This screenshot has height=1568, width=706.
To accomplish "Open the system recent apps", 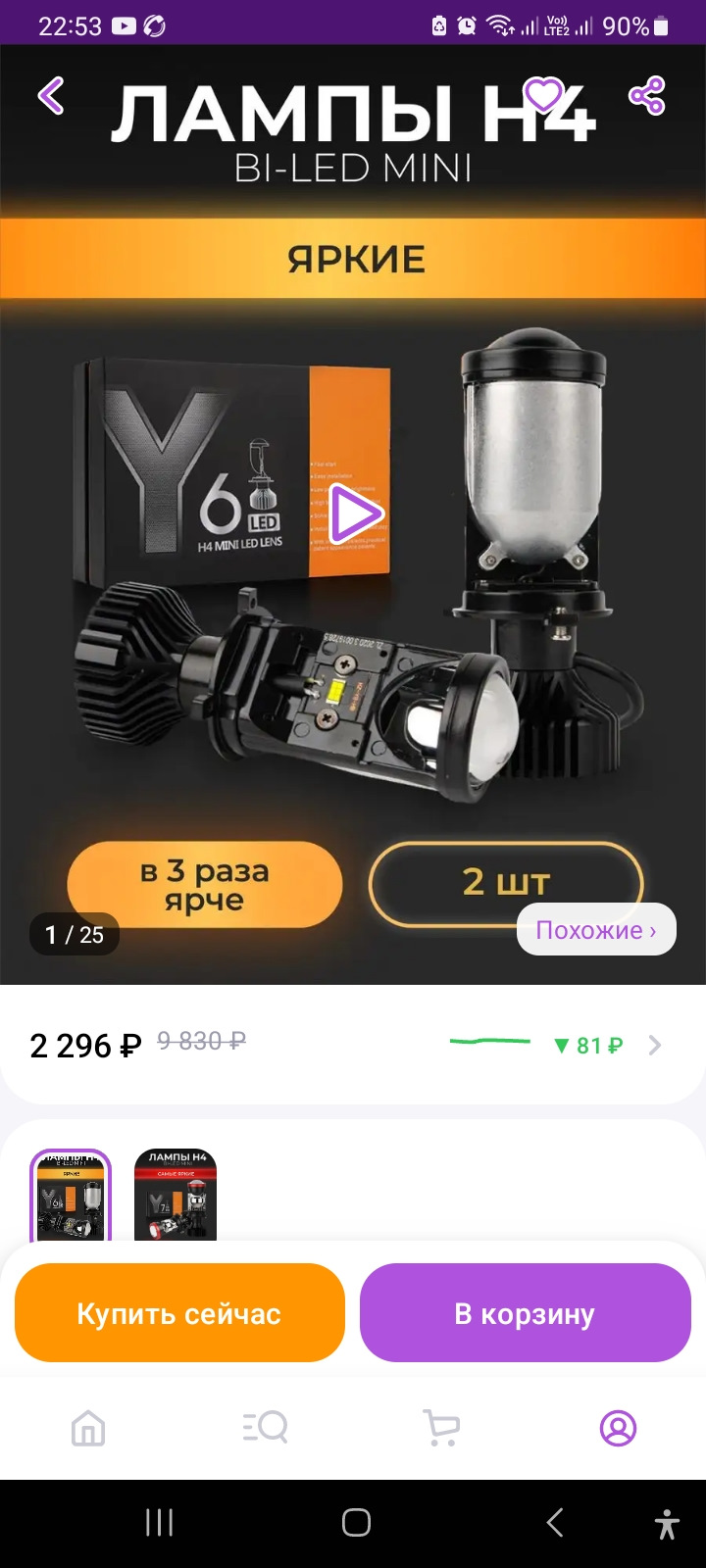I will pyautogui.click(x=159, y=1522).
